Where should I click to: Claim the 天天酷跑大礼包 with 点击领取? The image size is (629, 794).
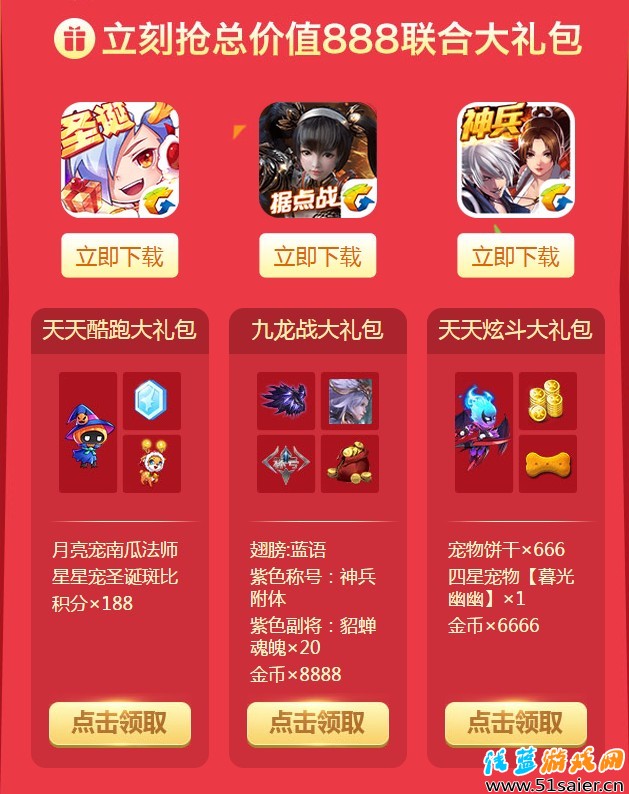pyautogui.click(x=120, y=723)
